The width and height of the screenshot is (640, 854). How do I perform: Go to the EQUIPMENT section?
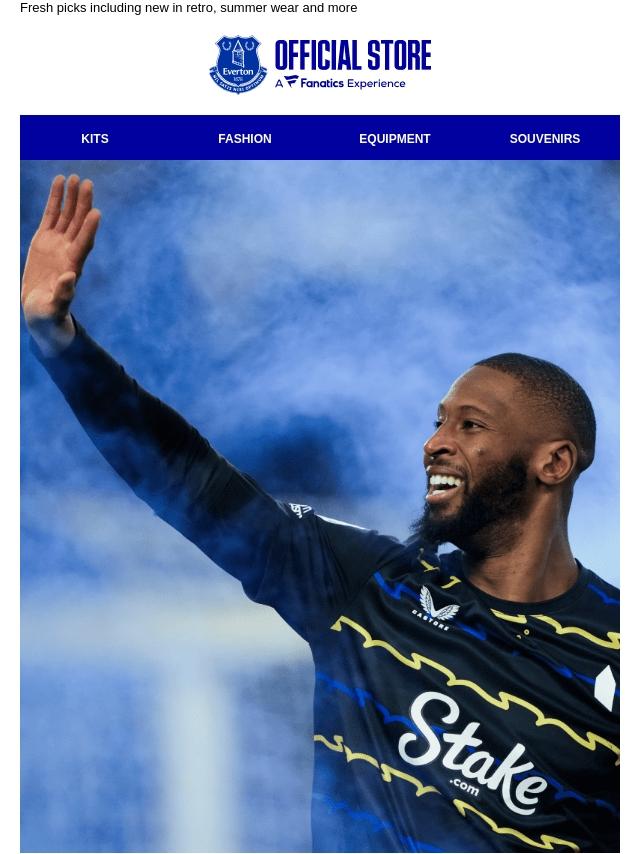coord(394,139)
